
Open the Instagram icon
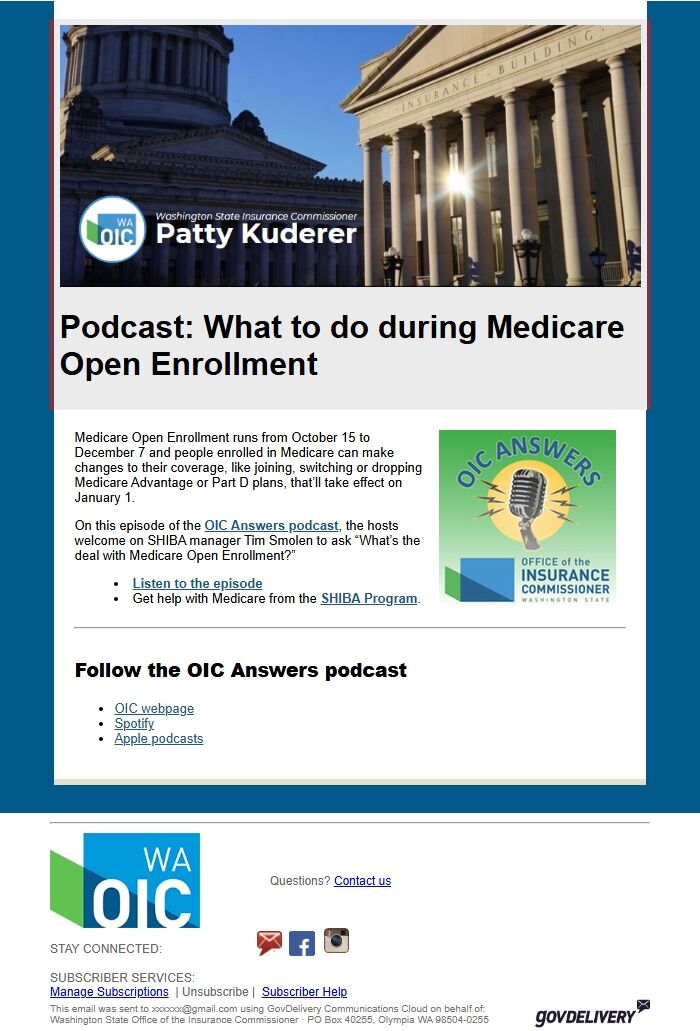coord(336,941)
